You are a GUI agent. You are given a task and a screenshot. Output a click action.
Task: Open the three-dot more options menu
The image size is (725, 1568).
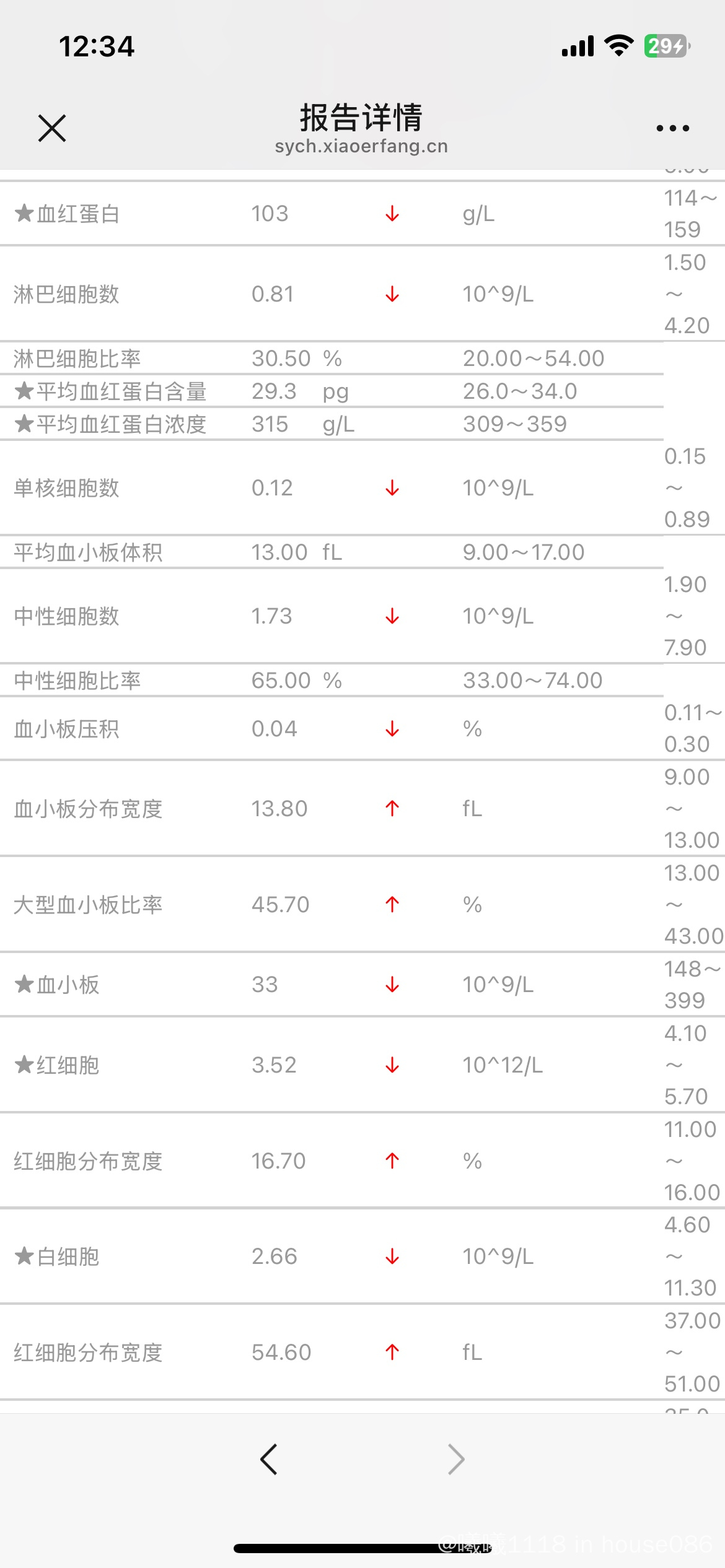tap(672, 128)
